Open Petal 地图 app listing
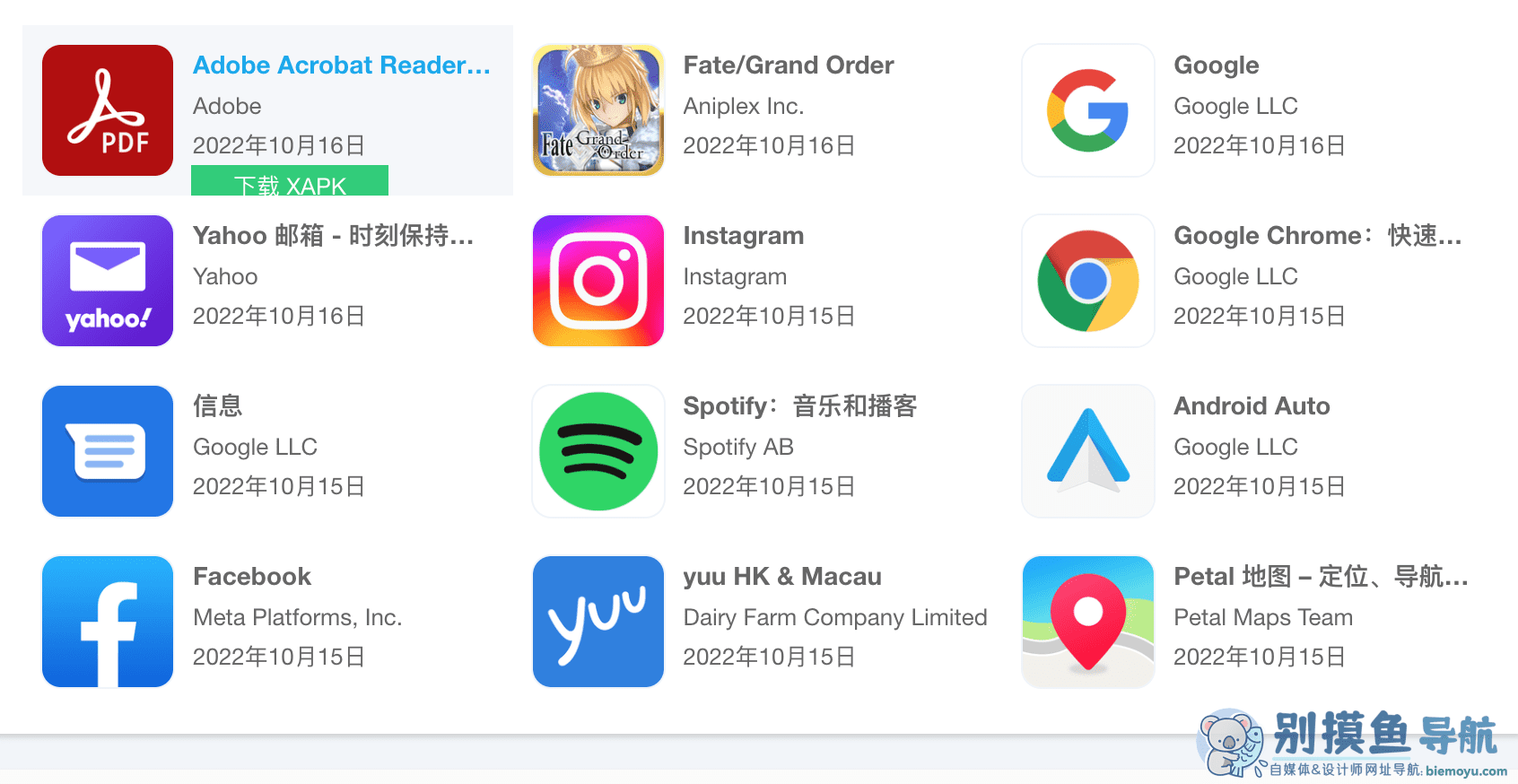Image resolution: width=1518 pixels, height=784 pixels. (x=1320, y=577)
